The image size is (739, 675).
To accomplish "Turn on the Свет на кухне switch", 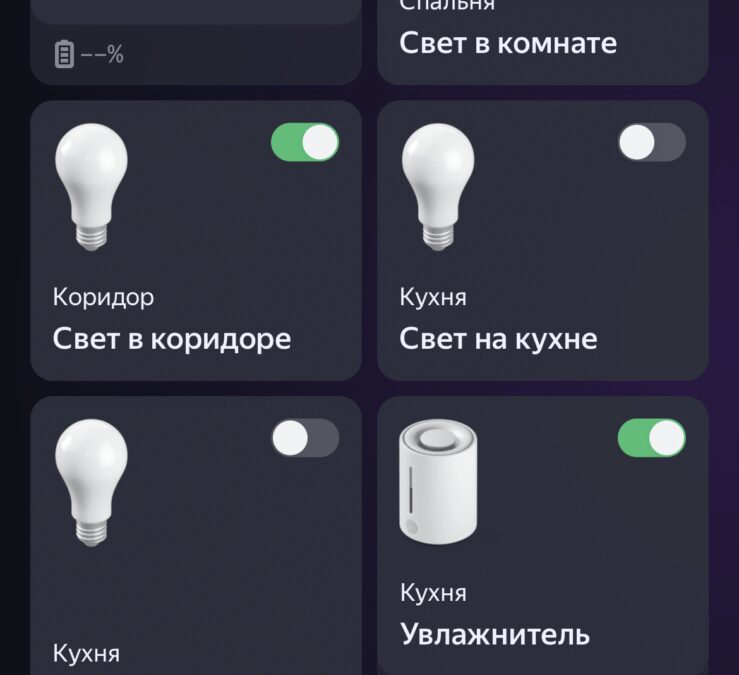I will coord(651,142).
